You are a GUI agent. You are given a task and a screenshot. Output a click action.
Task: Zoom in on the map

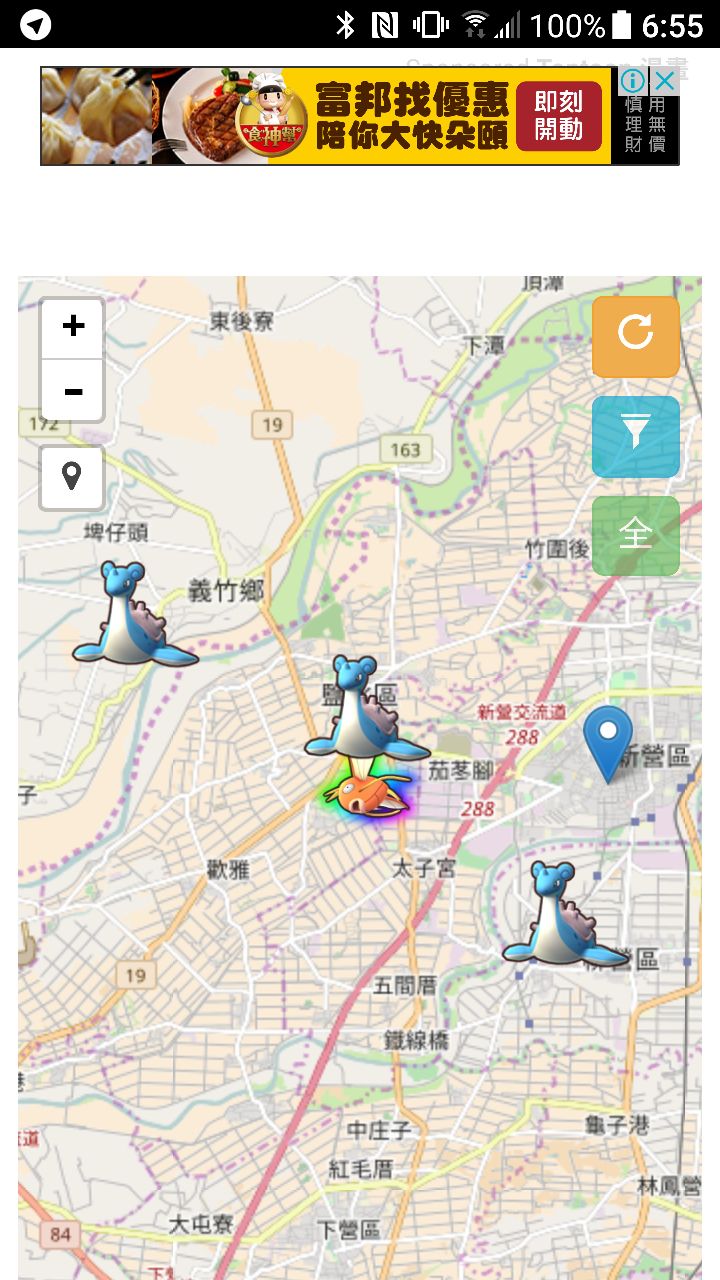coord(73,328)
